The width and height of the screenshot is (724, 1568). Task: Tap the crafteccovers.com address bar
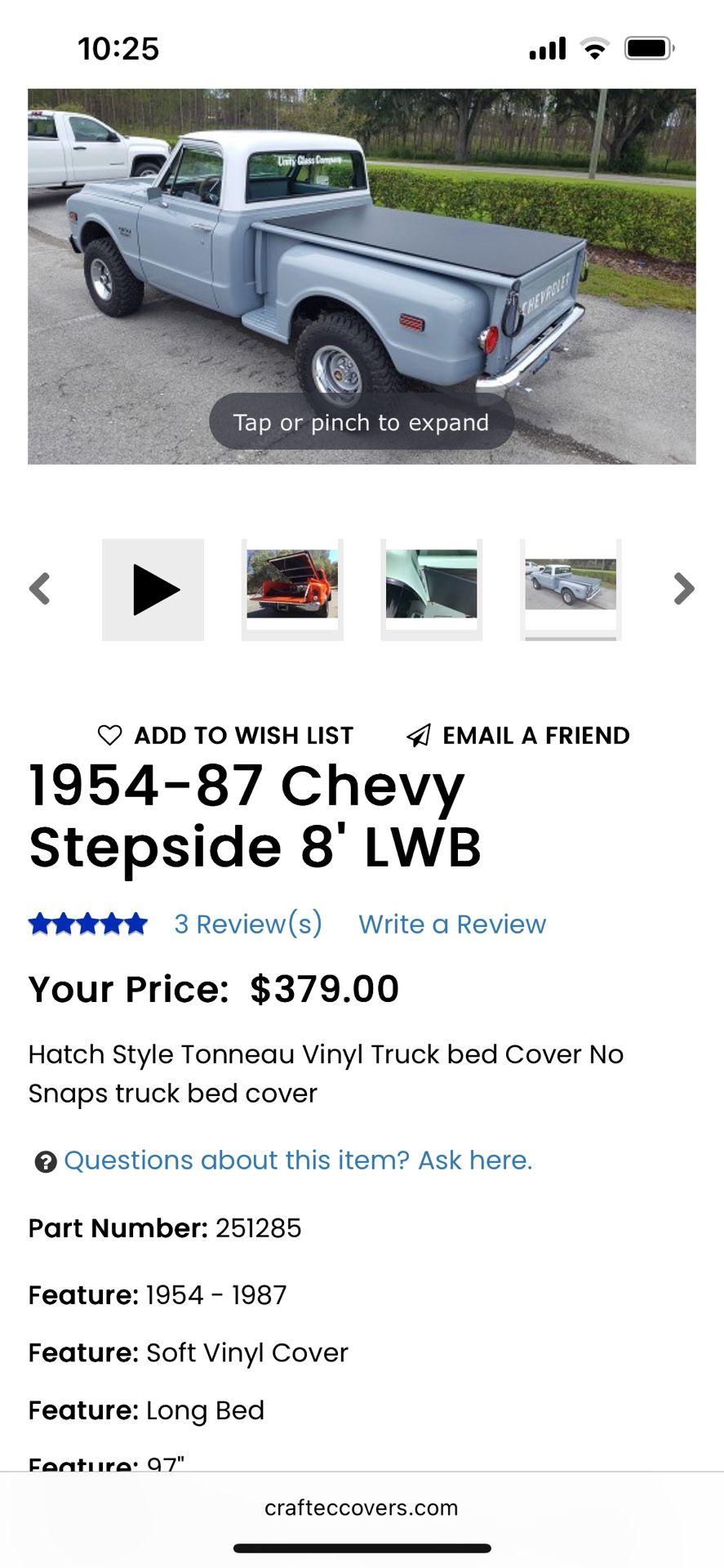[362, 1507]
